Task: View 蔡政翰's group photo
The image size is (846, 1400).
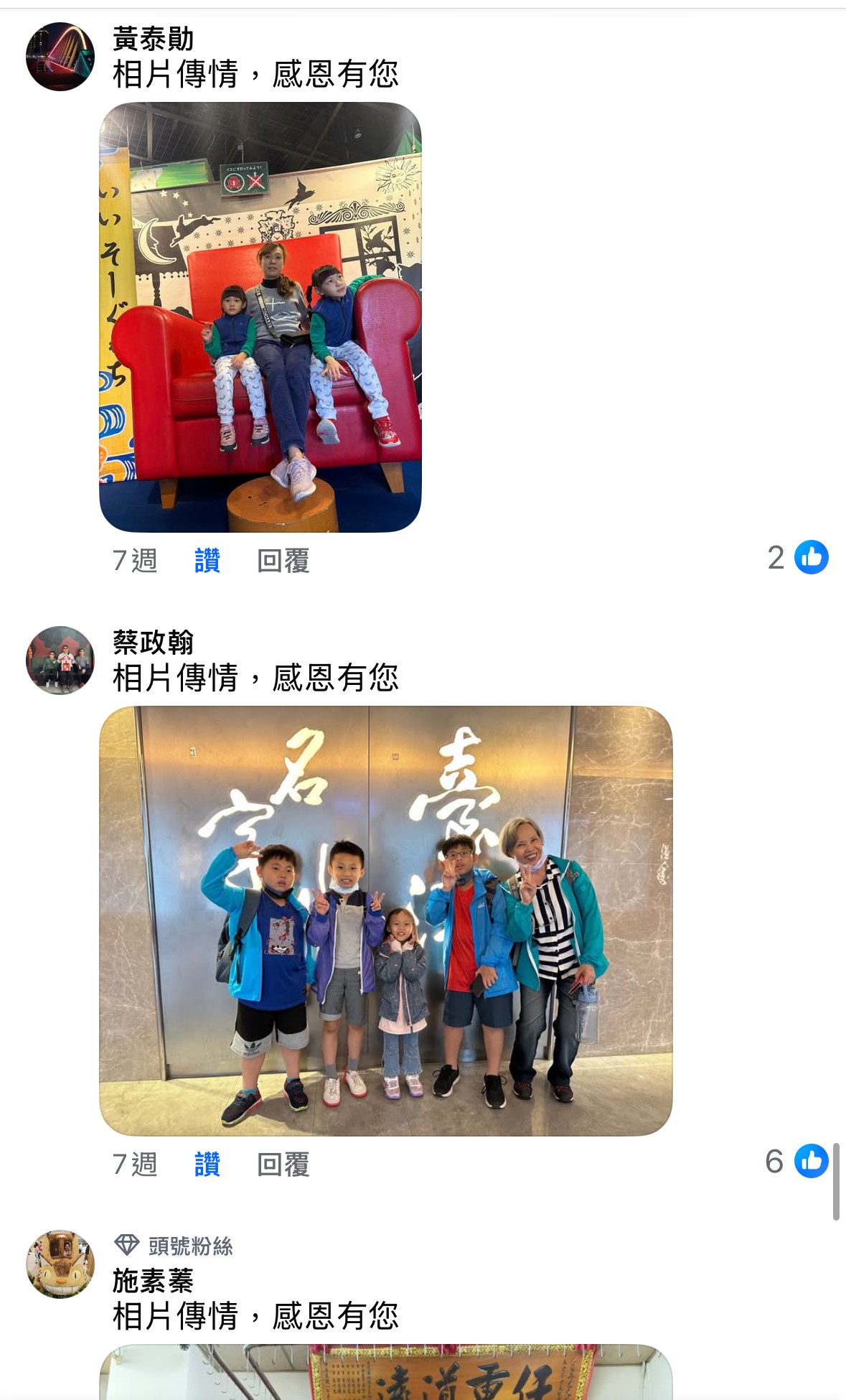Action: tap(385, 920)
